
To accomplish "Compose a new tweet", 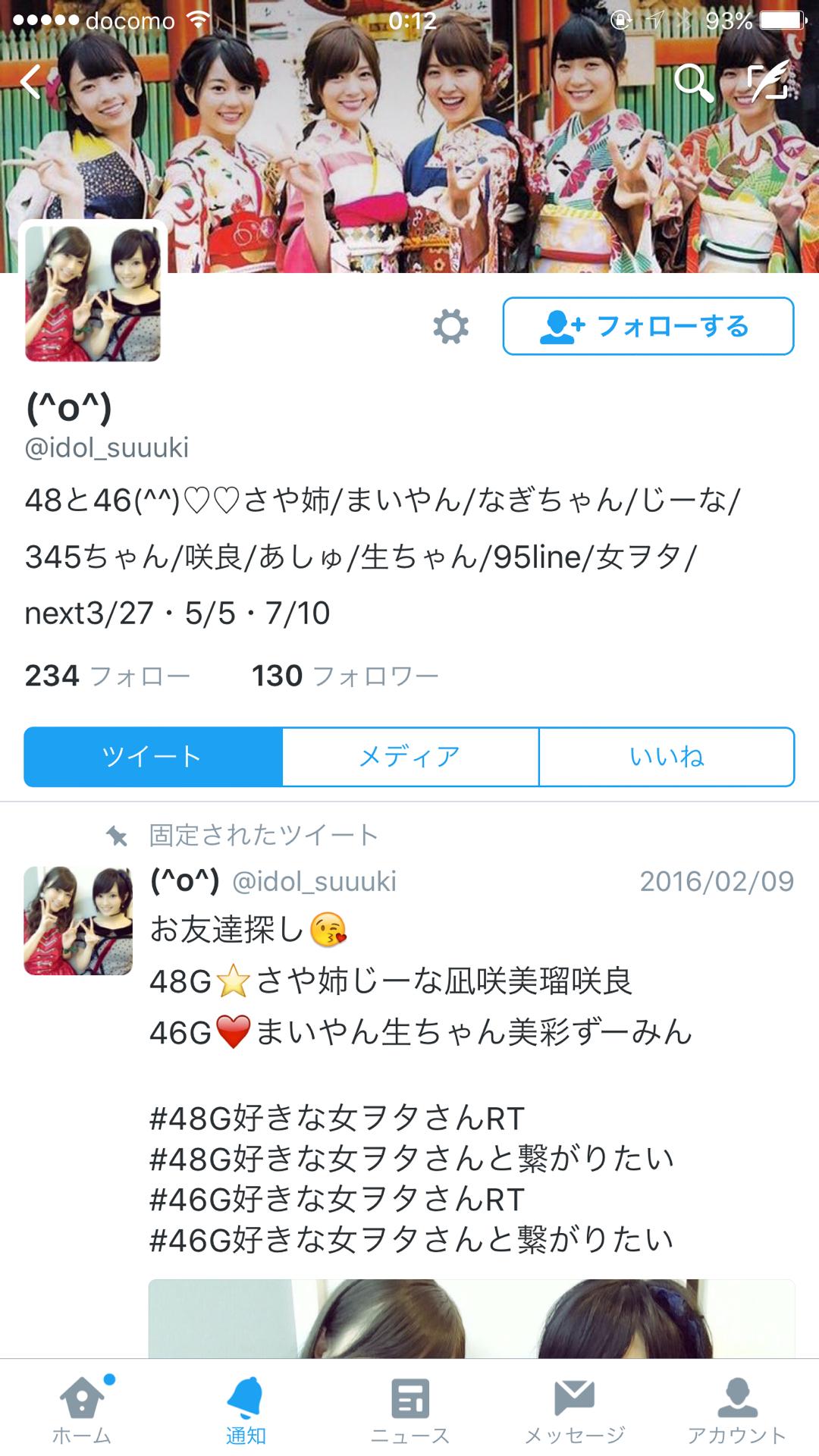I will pos(767,82).
